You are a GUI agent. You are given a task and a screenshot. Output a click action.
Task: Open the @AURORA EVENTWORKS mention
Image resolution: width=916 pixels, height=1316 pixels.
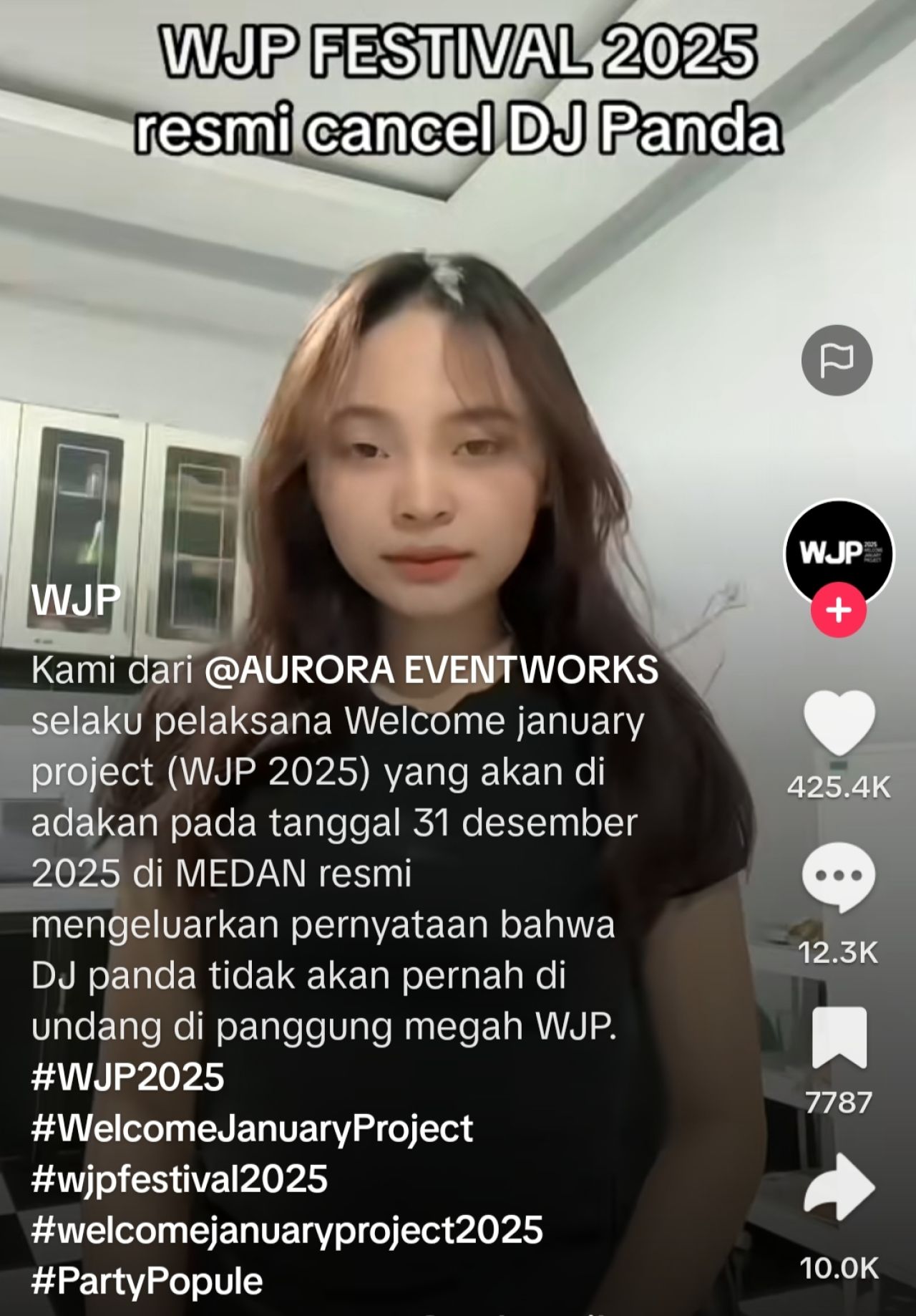coord(432,670)
